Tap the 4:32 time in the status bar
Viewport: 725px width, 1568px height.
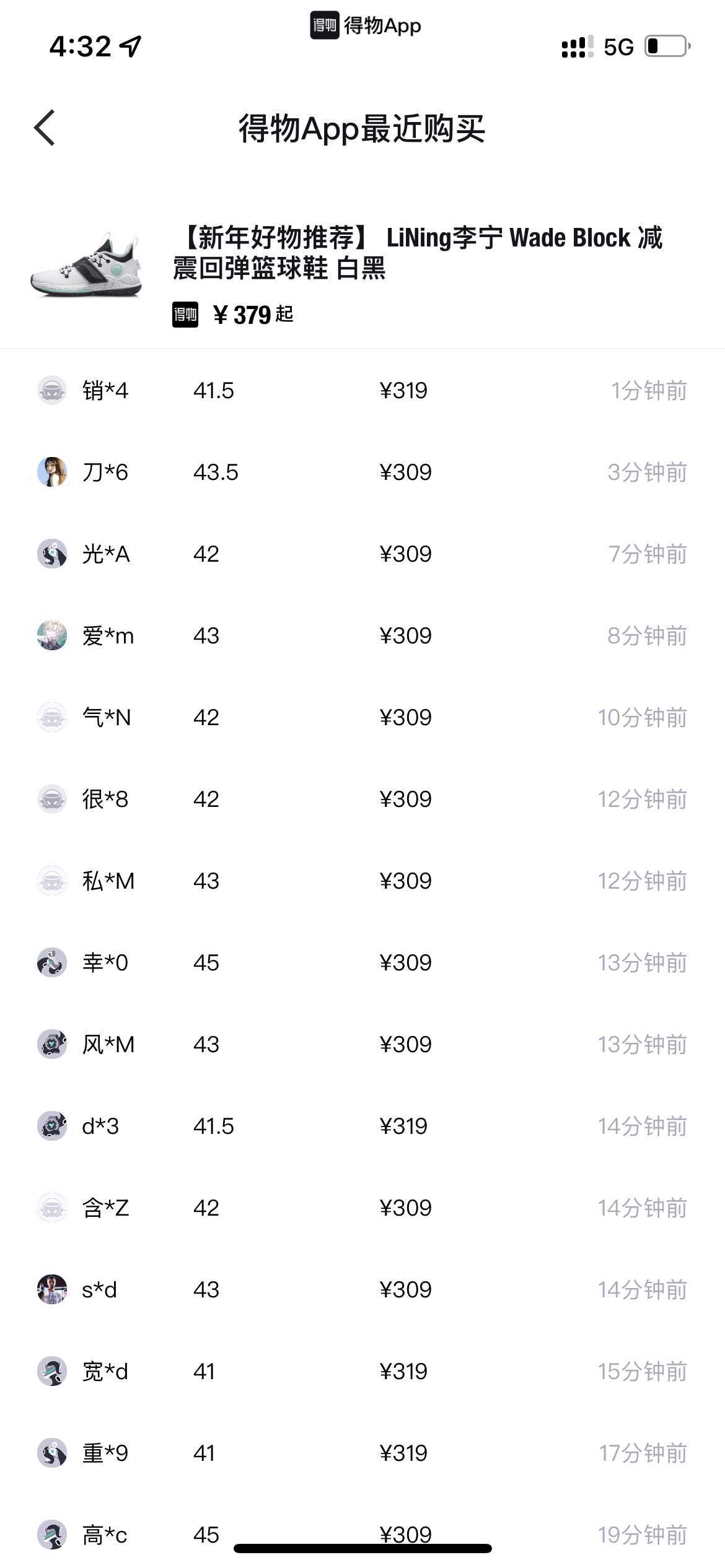pos(82,46)
